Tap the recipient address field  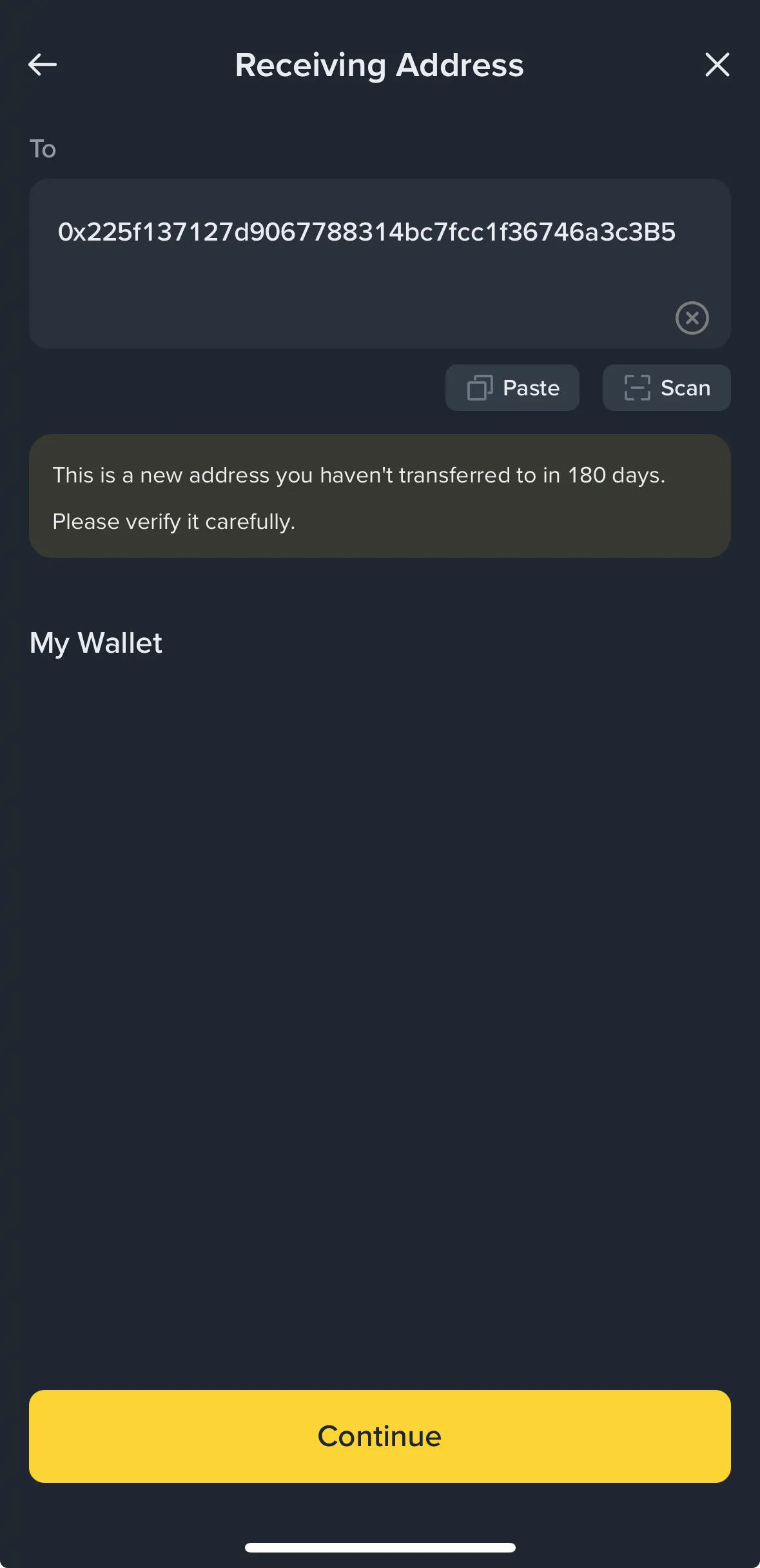pyautogui.click(x=380, y=263)
